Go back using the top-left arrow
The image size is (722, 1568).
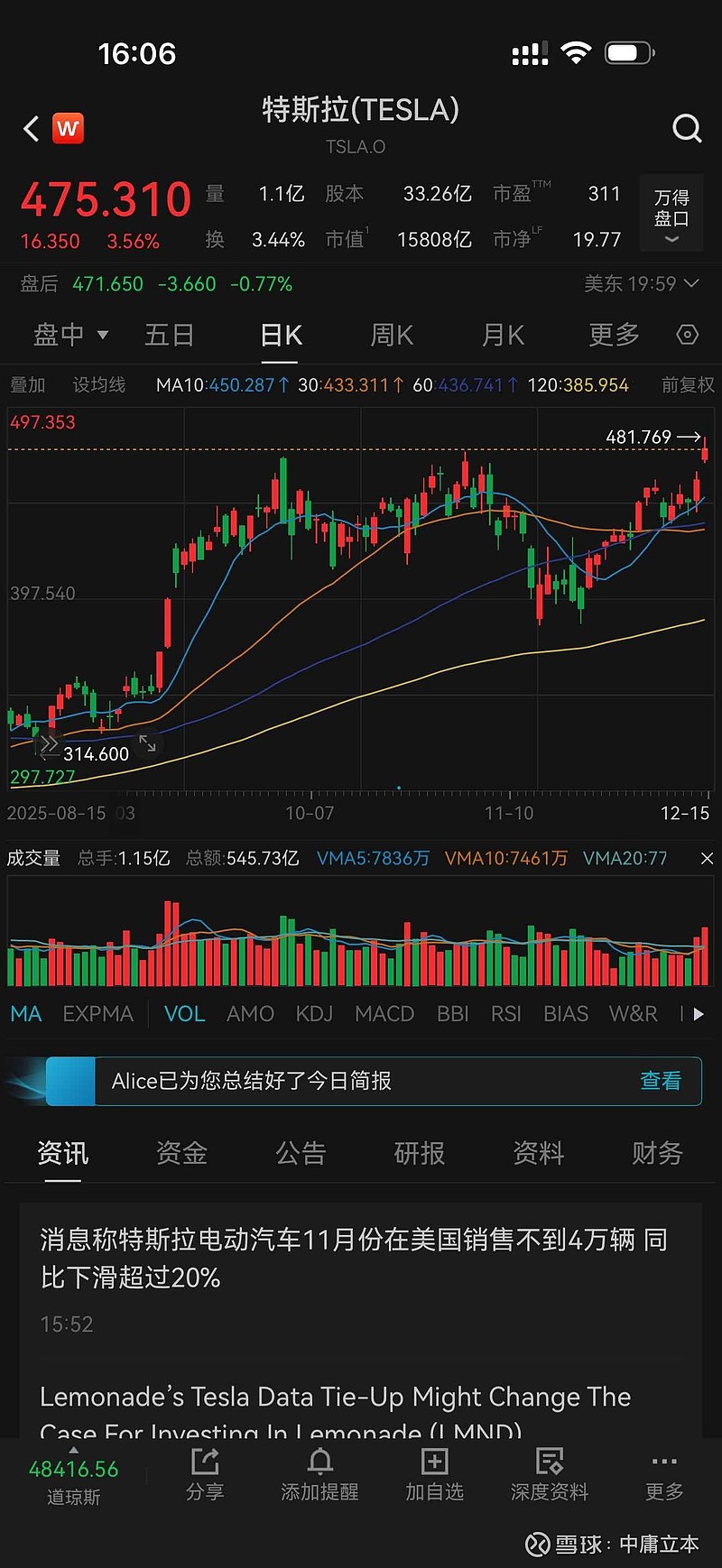[32, 129]
